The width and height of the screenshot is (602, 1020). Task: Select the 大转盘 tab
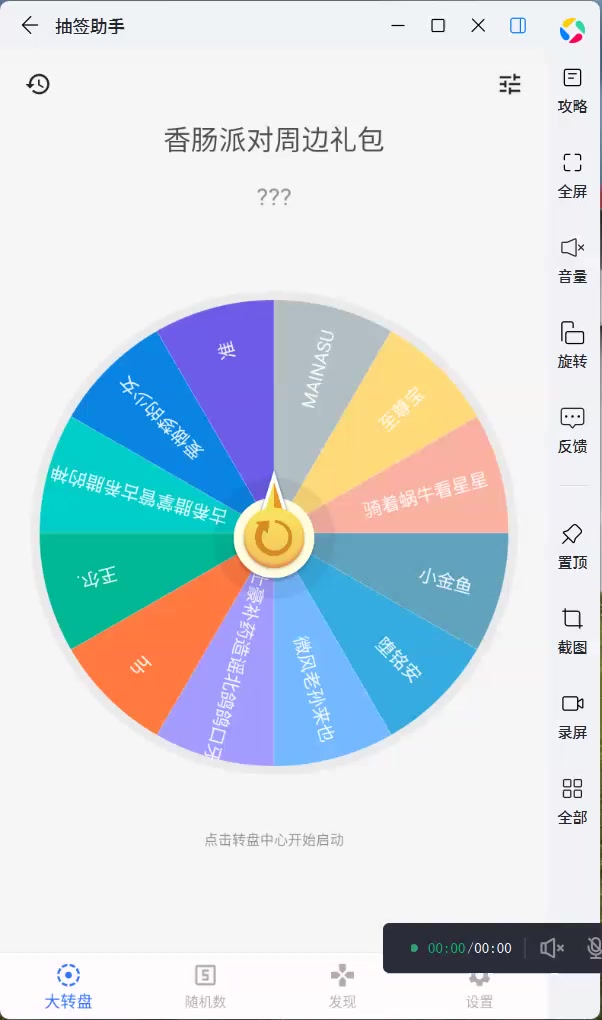68,986
